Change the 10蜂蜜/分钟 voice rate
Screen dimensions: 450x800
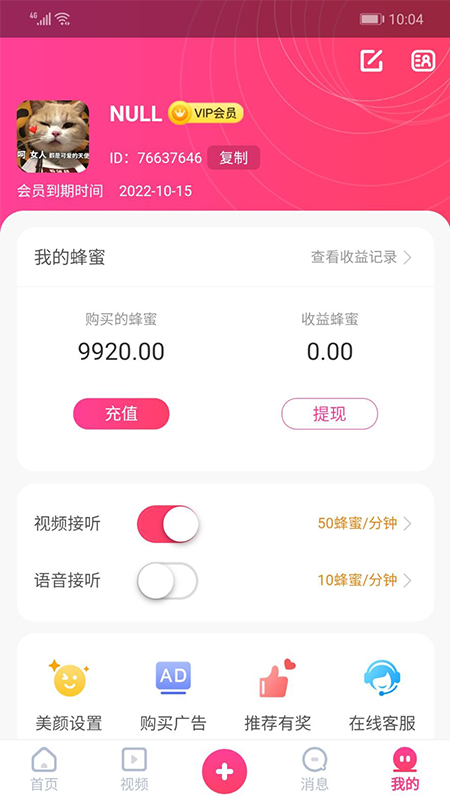point(364,580)
